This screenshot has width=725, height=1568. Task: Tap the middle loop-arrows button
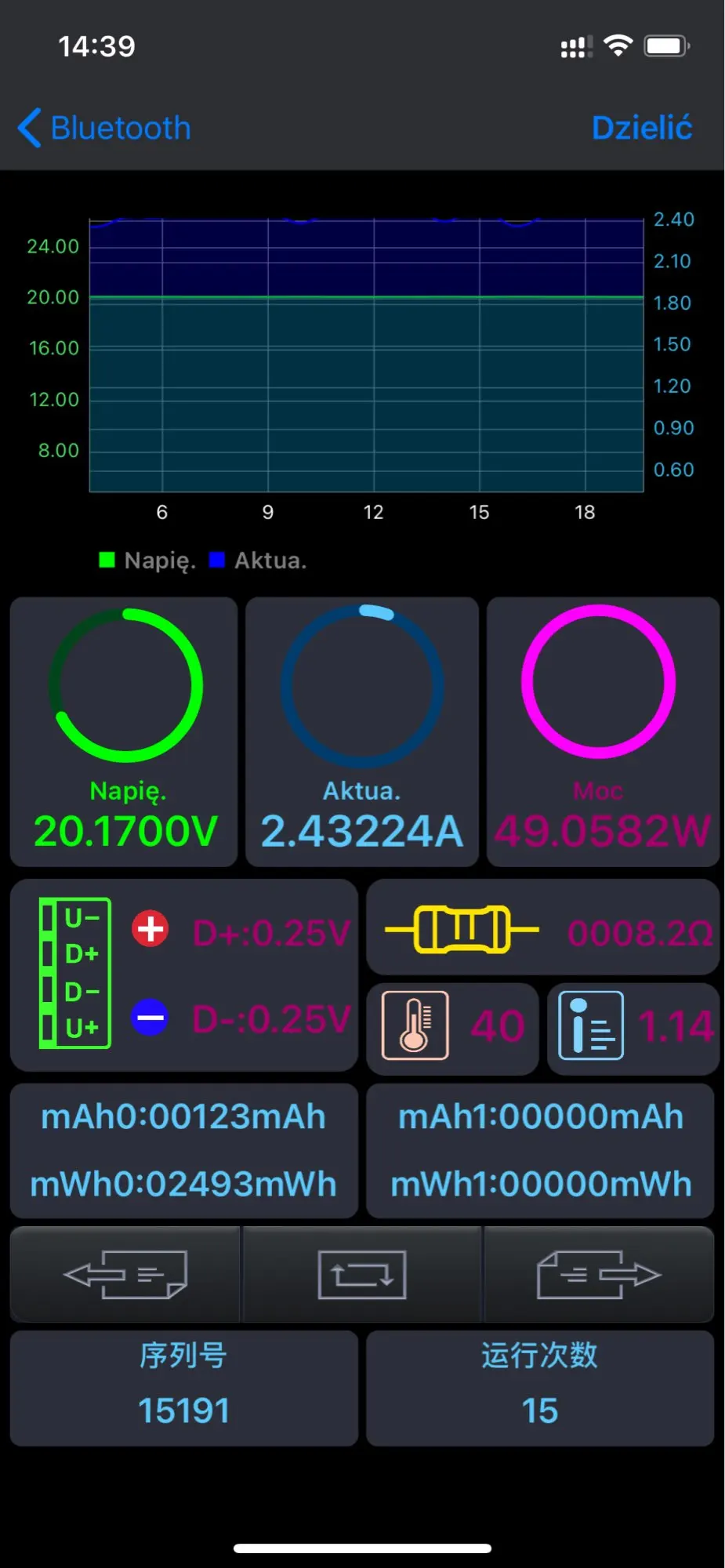coord(362,1274)
